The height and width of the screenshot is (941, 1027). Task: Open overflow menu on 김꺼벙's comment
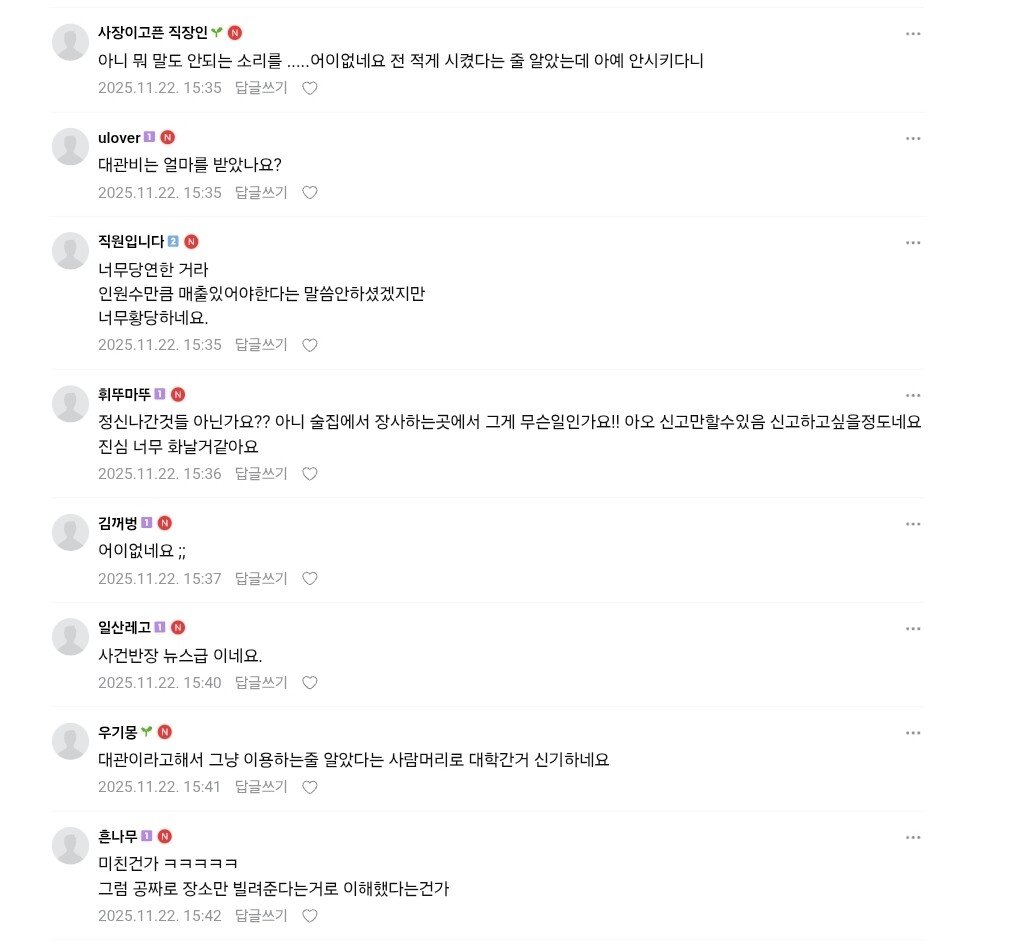[x=912, y=524]
